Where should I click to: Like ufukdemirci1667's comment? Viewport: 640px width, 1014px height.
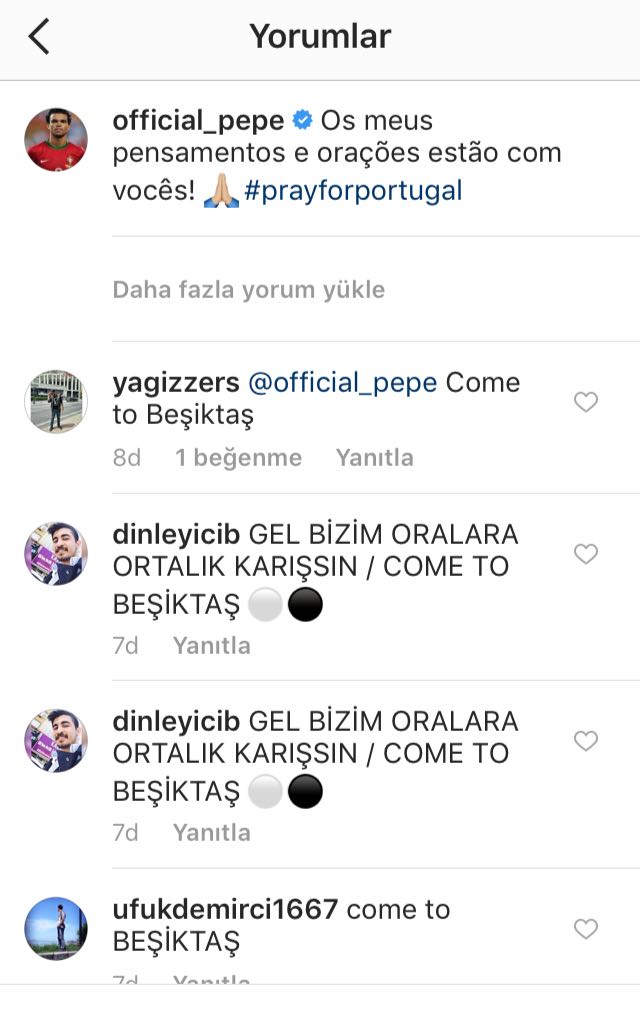(585, 929)
